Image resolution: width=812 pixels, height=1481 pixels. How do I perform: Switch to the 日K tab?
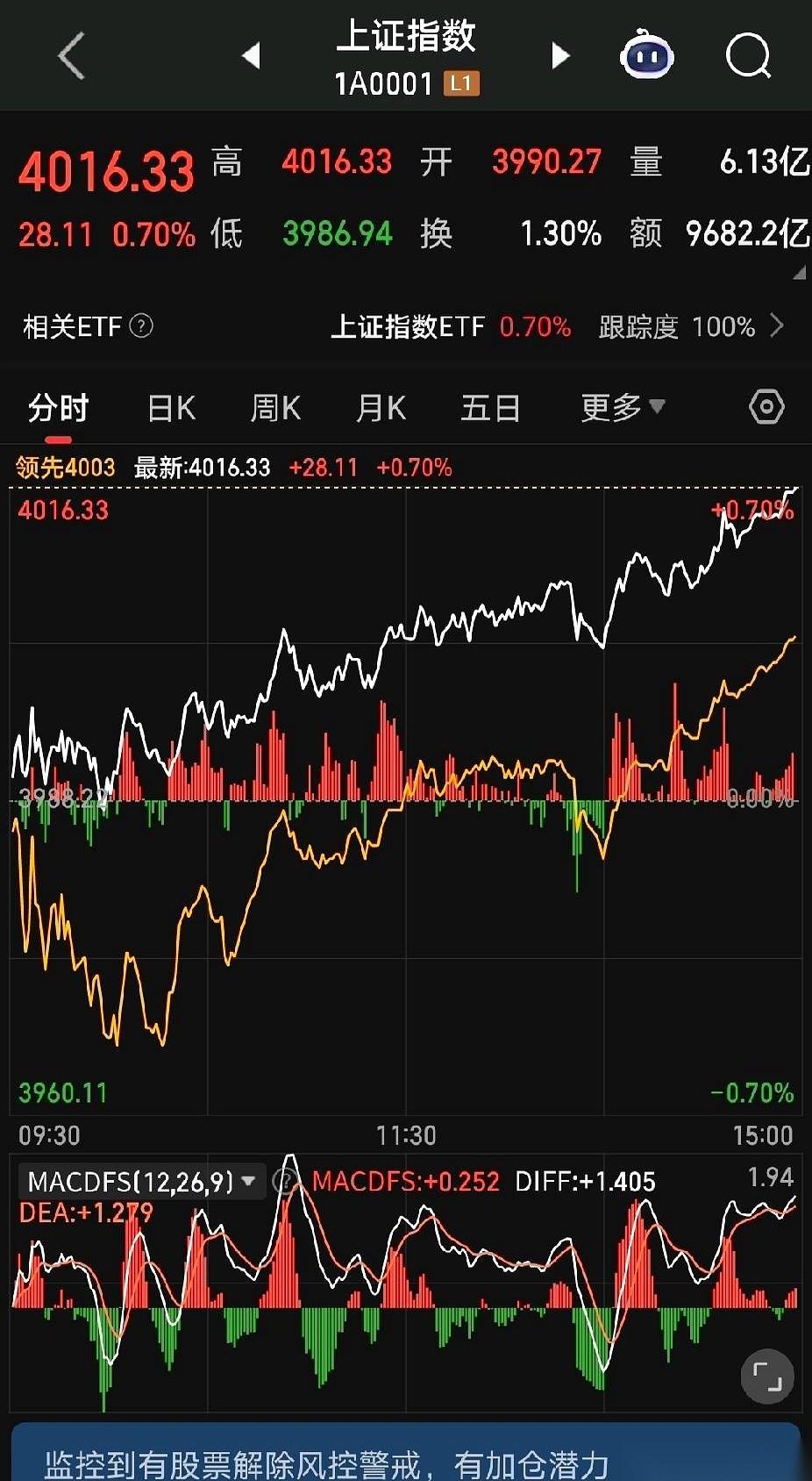point(169,408)
